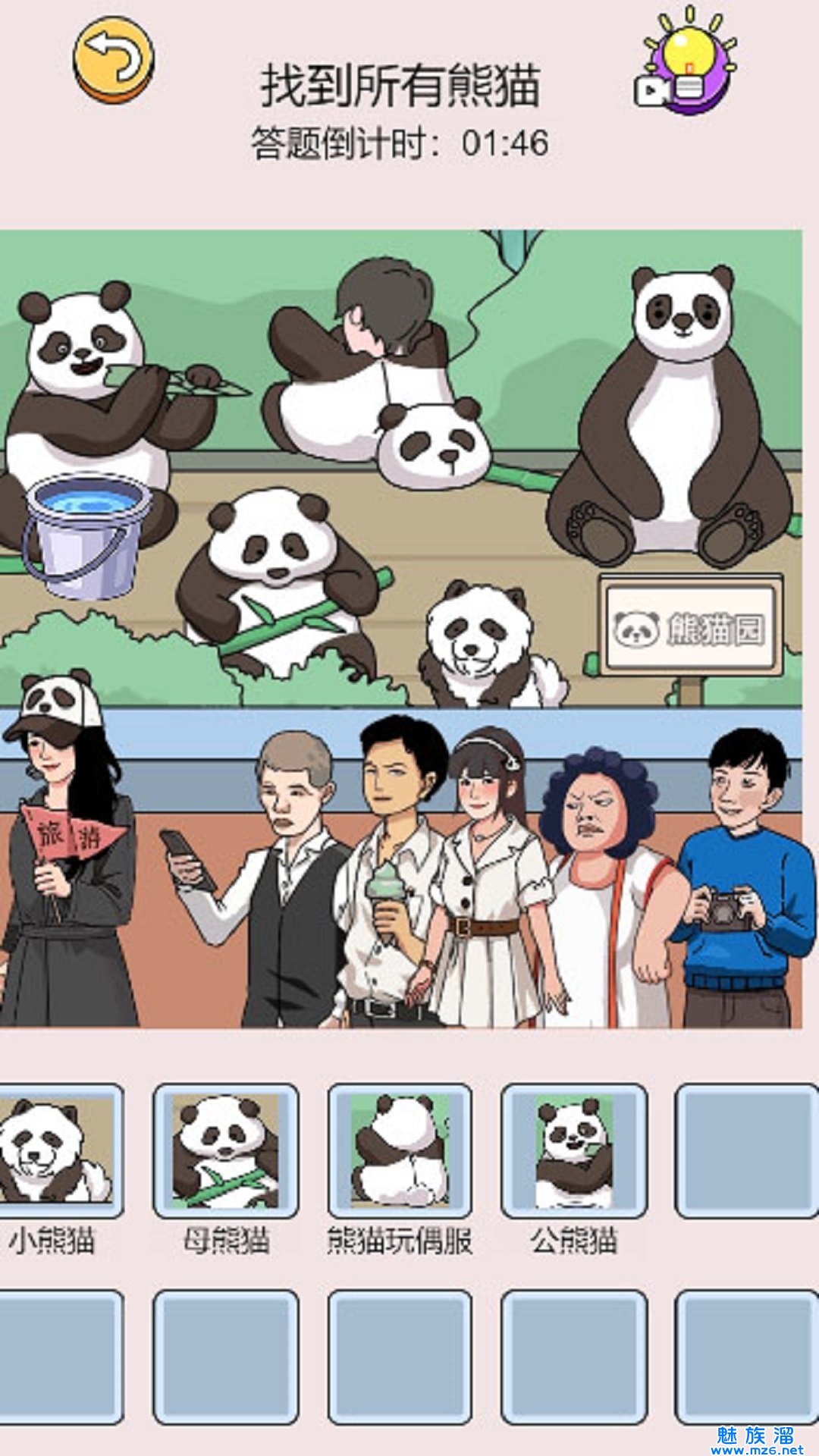The height and width of the screenshot is (1456, 819).
Task: Select the panda lying on its back
Action: click(436, 444)
